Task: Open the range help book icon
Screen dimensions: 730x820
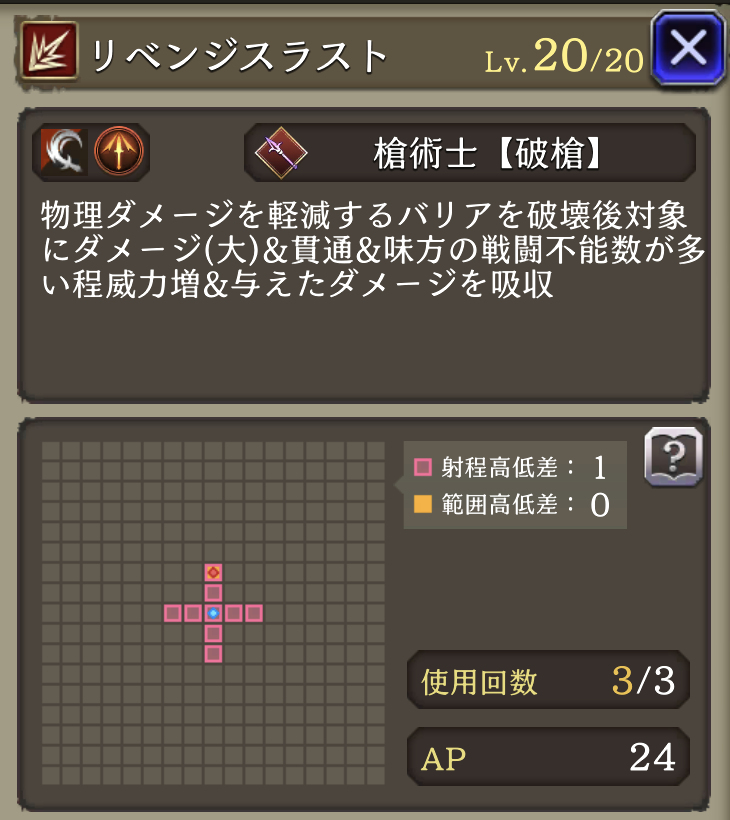Action: tap(673, 458)
